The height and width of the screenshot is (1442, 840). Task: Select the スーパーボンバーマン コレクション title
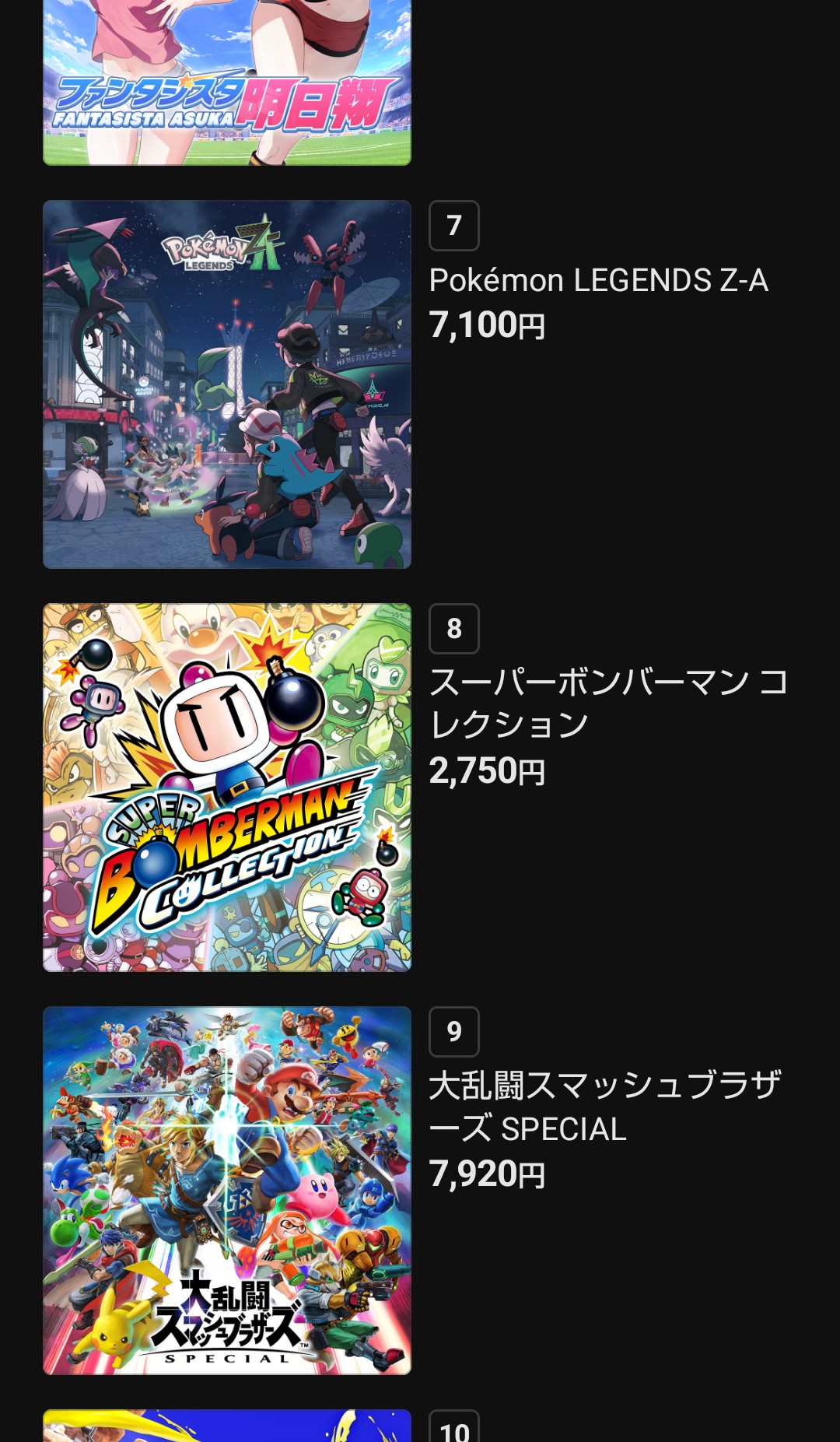pyautogui.click(x=608, y=703)
